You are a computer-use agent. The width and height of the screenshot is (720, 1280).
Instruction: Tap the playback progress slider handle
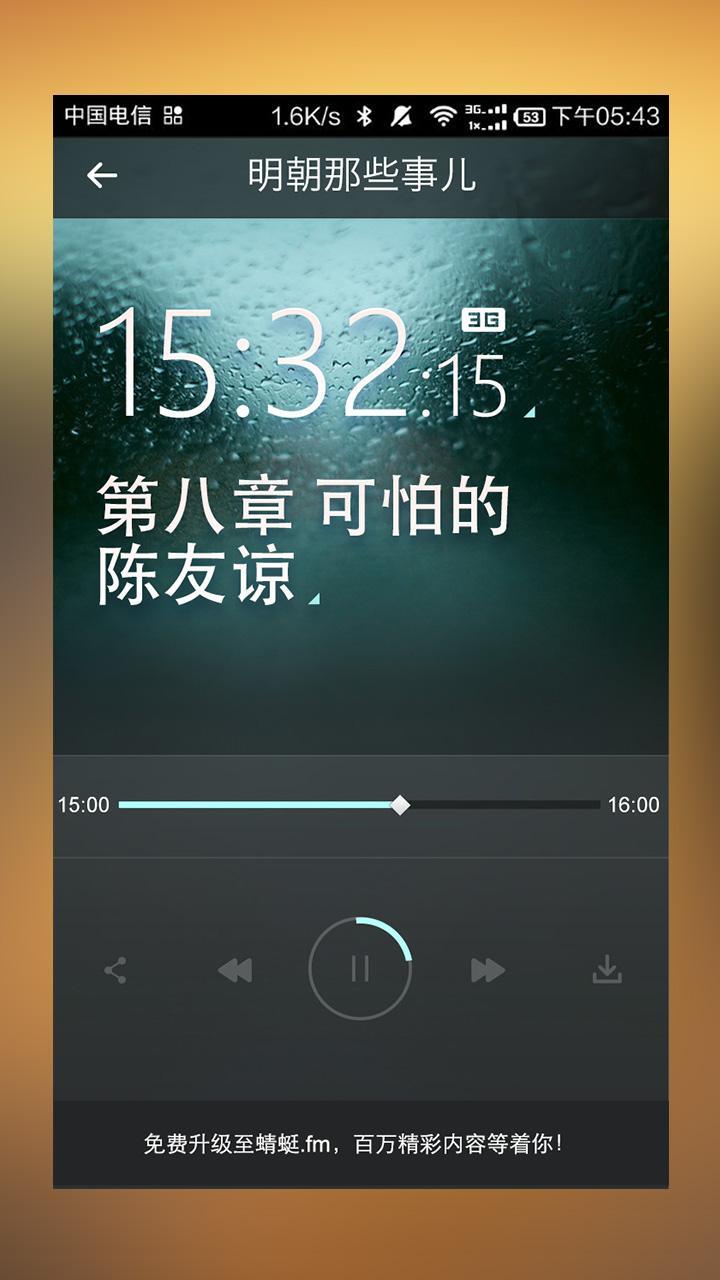[400, 805]
